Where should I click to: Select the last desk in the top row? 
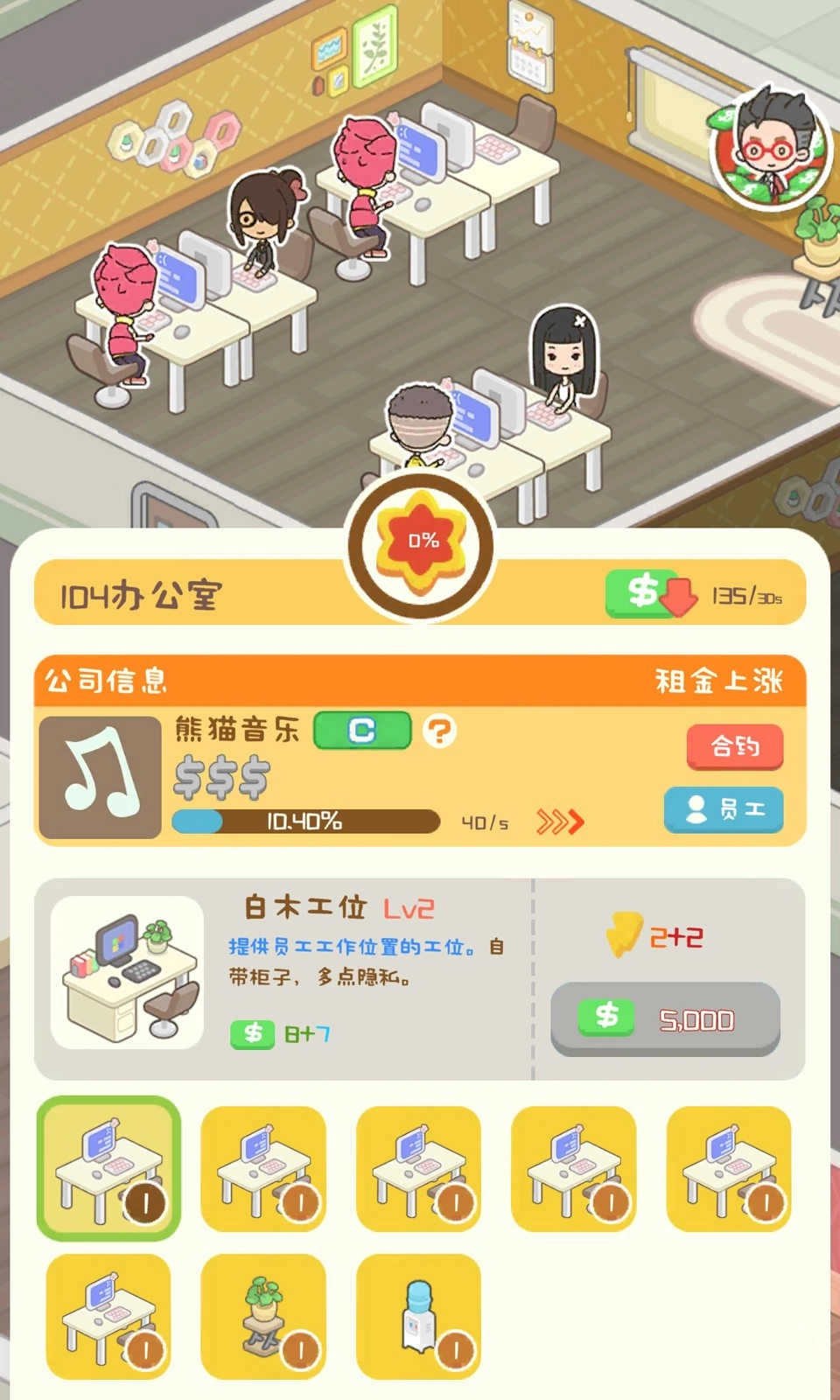point(730,1170)
